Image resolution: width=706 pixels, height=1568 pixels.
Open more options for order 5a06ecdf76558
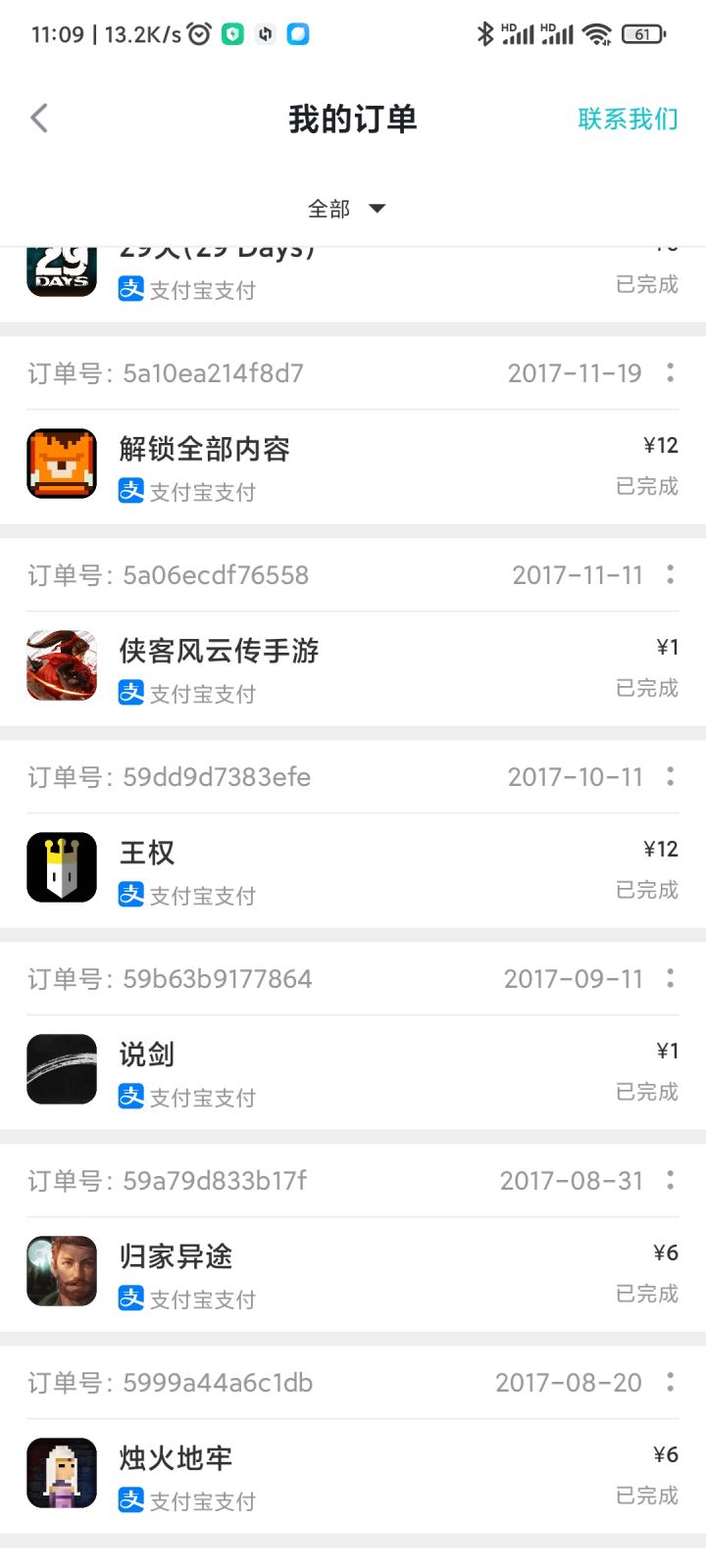point(671,574)
